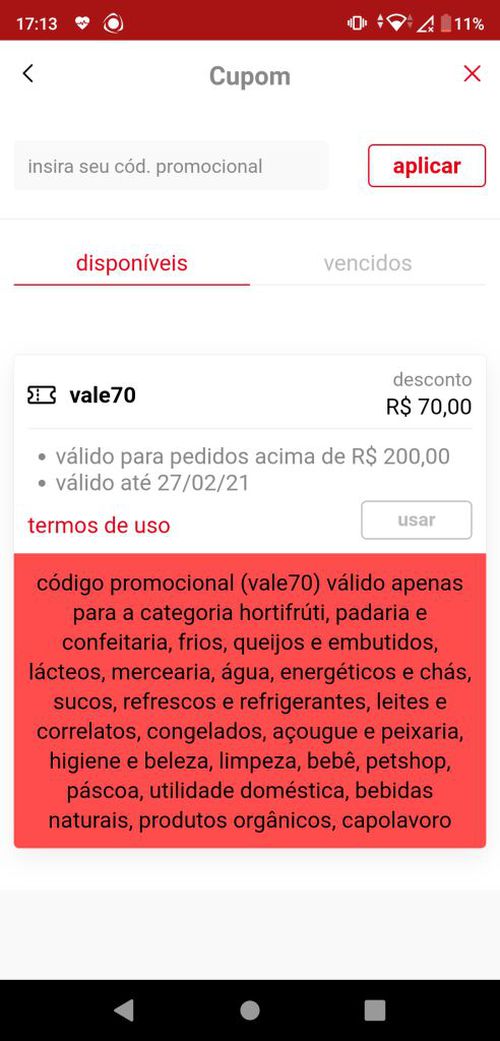The width and height of the screenshot is (500, 1041).
Task: Use the vale70 coupon via usar button
Action: (416, 520)
